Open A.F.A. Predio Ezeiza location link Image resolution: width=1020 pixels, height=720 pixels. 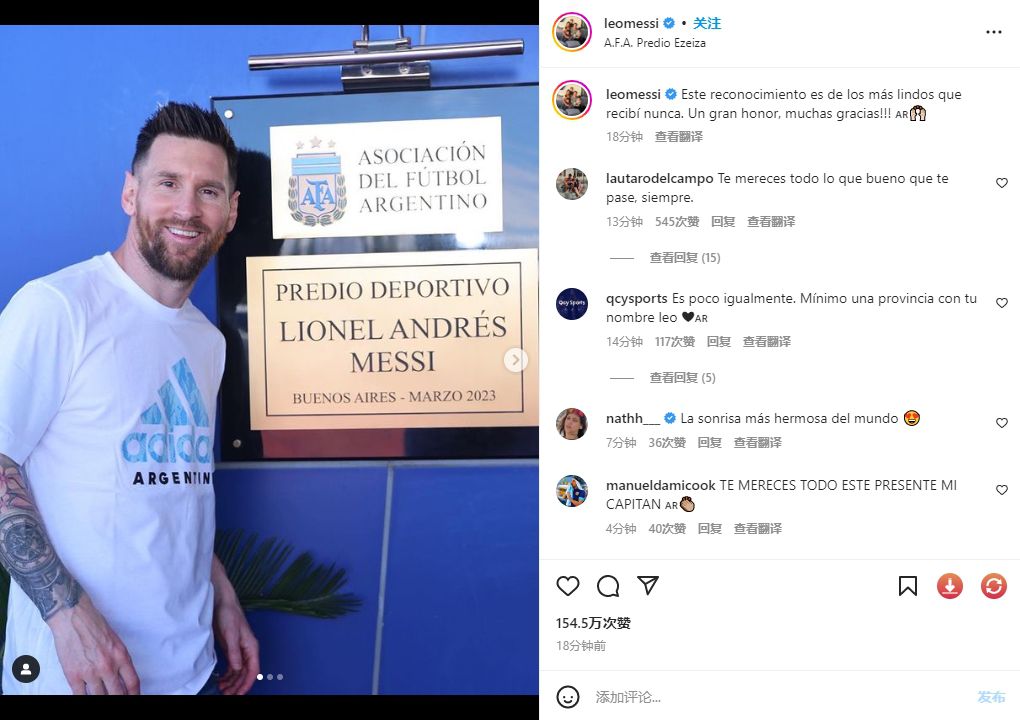655,43
